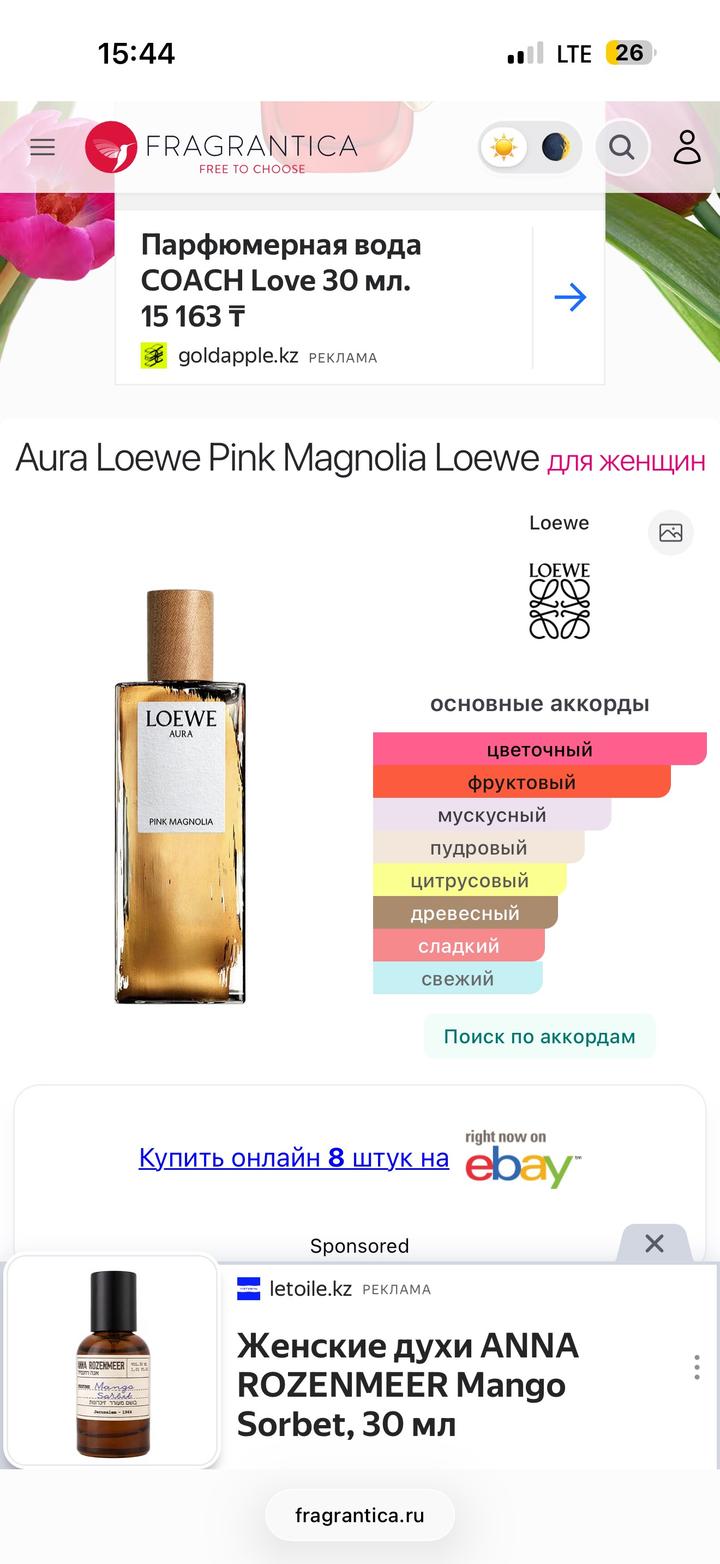
Task: Open the site search
Action: click(x=622, y=148)
